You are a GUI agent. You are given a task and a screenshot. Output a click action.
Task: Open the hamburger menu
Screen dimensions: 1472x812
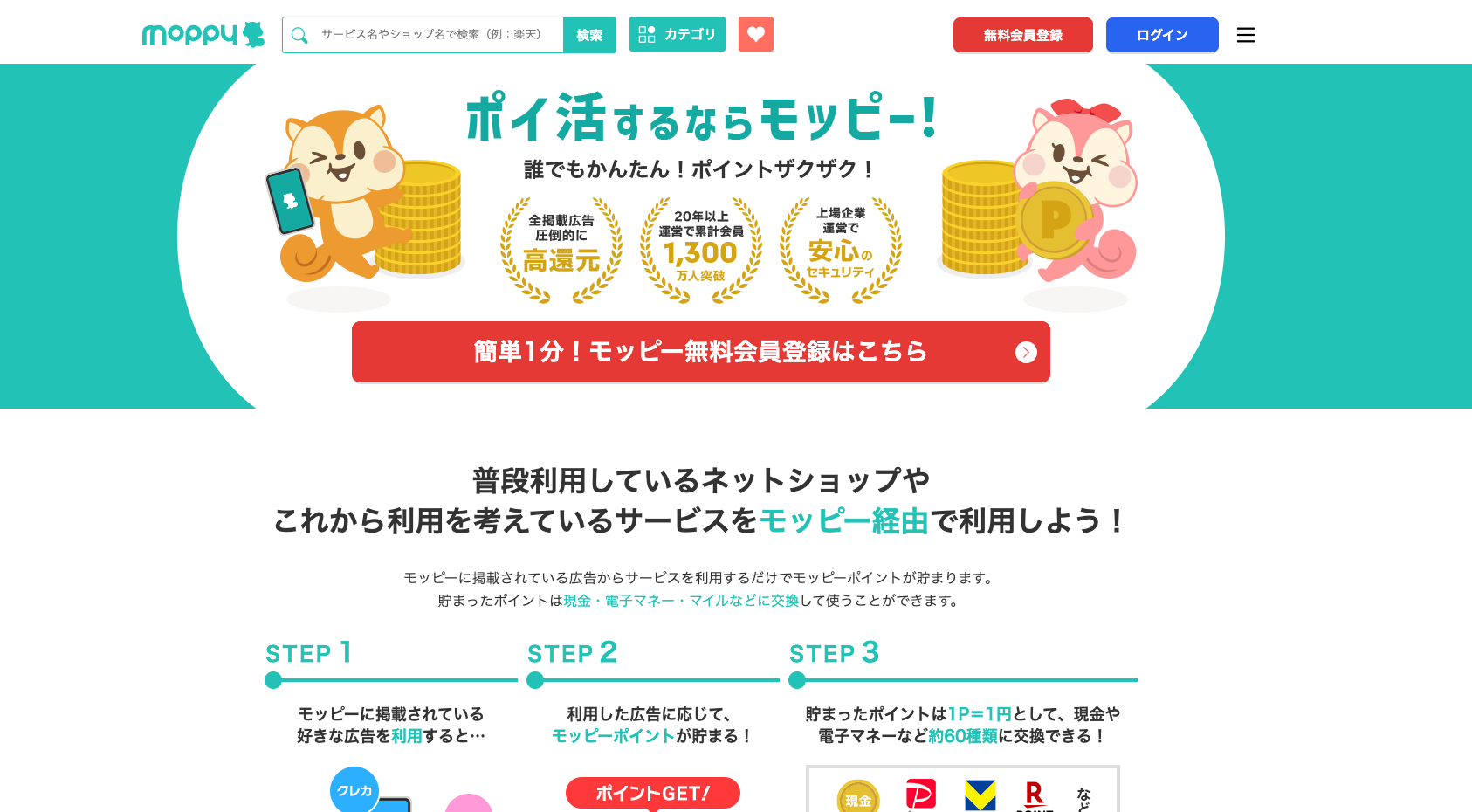pyautogui.click(x=1246, y=35)
